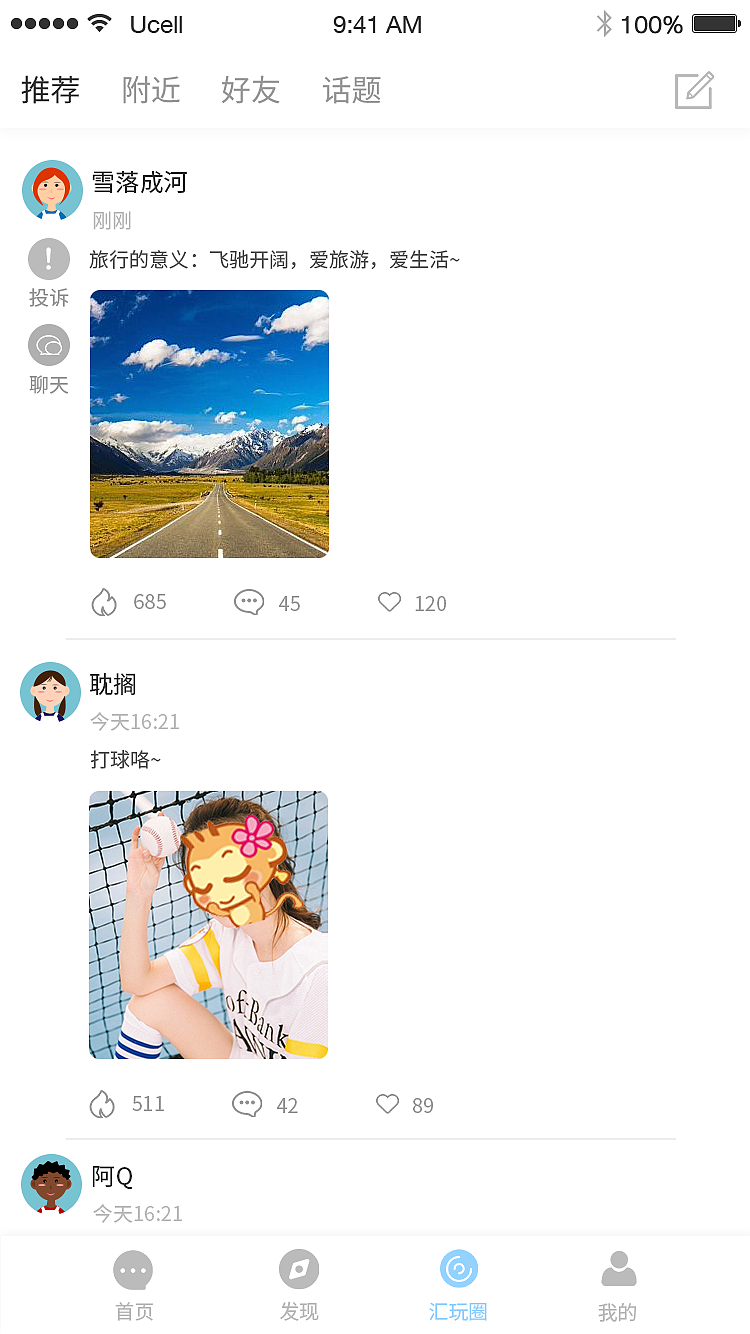Open the baseball girl photo thumbnail

pyautogui.click(x=208, y=924)
